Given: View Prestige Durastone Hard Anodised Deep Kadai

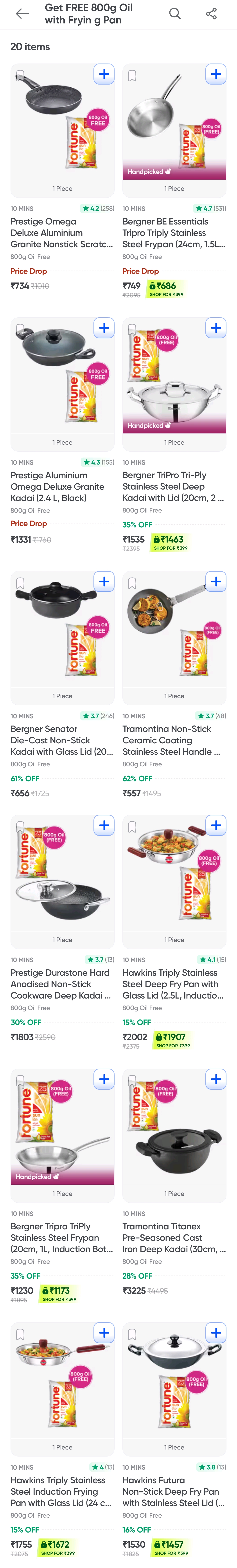Looking at the screenshot, I should click(x=61, y=984).
